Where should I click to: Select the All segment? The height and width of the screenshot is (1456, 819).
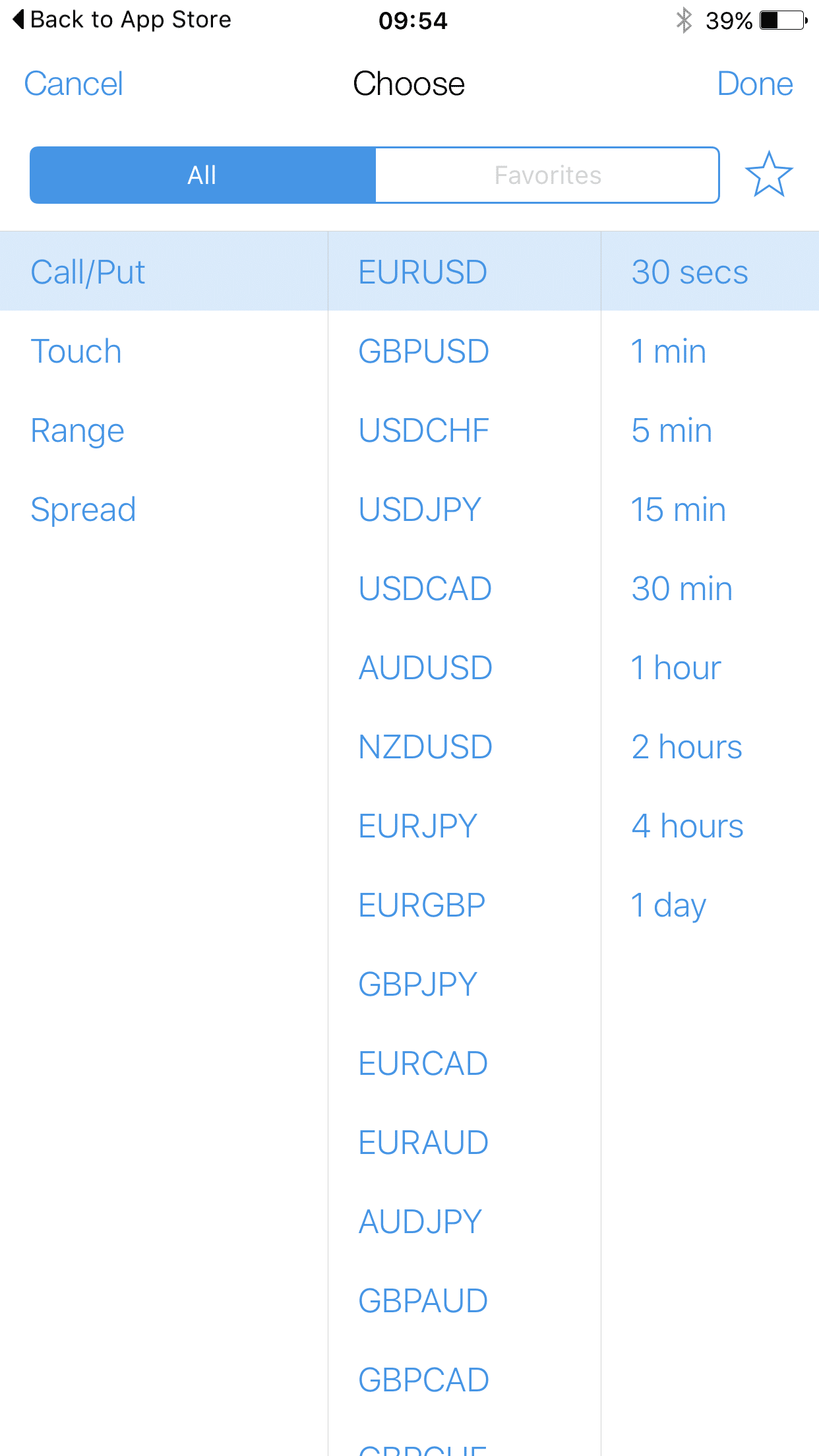pos(202,175)
